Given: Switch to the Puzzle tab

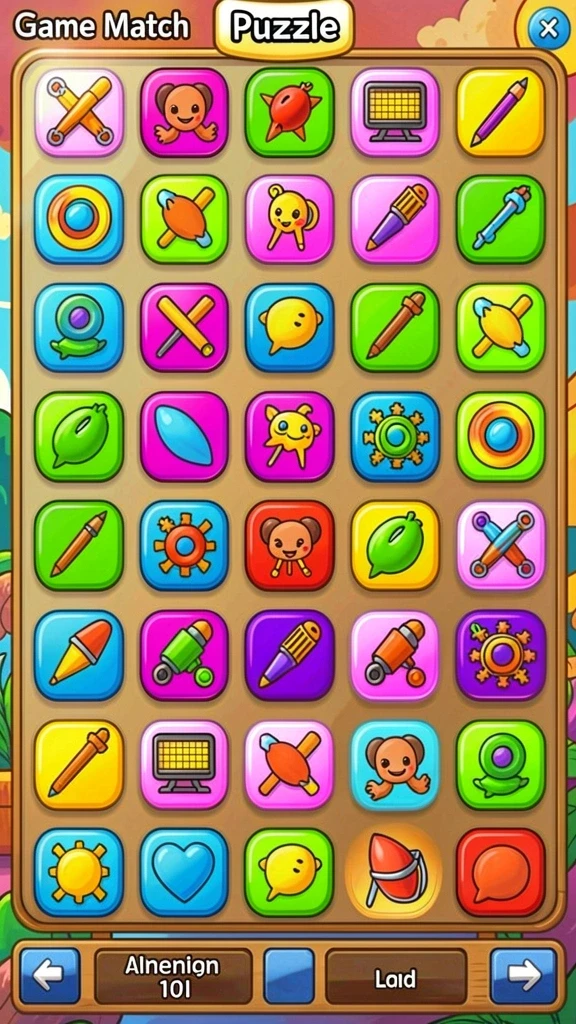Looking at the screenshot, I should pyautogui.click(x=285, y=28).
